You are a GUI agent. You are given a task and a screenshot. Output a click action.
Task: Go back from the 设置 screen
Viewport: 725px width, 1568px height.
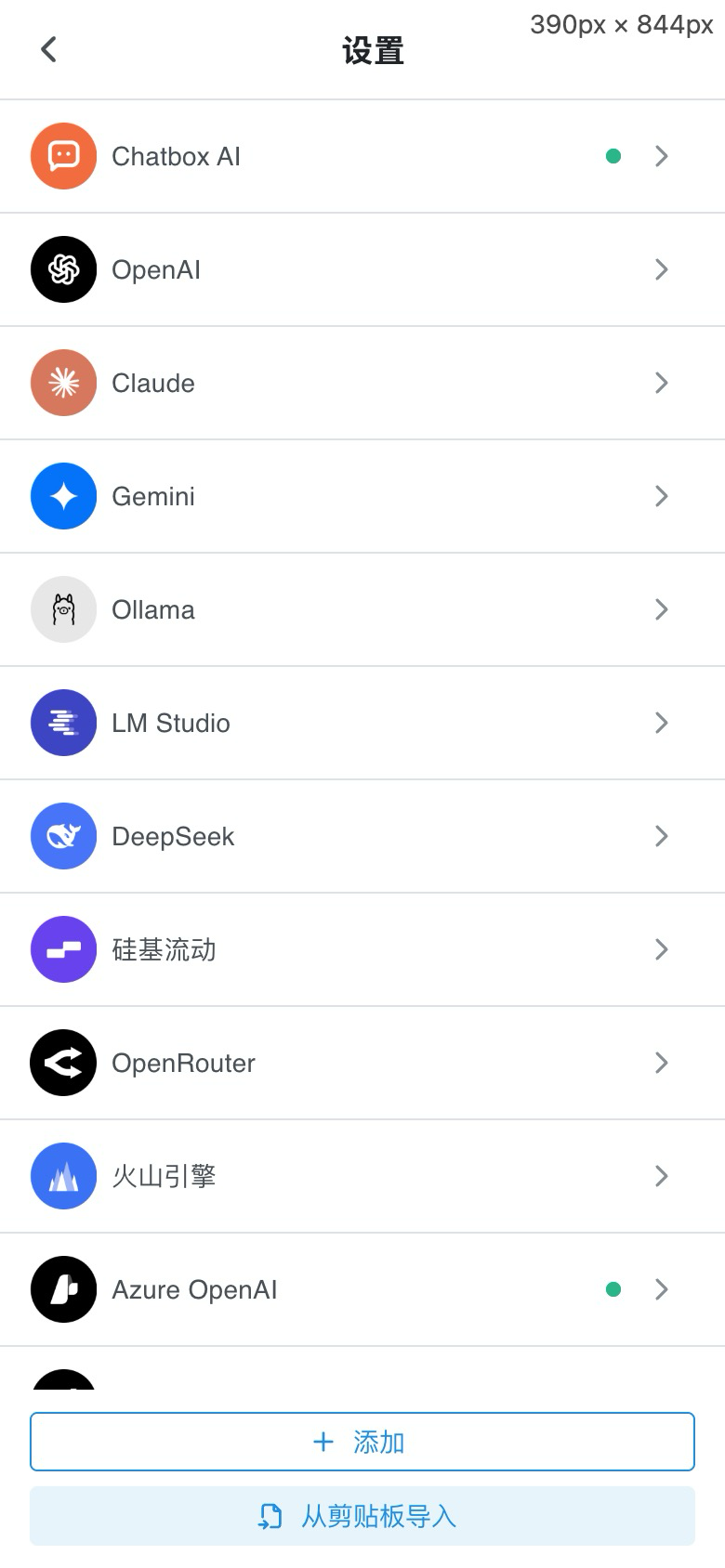49,50
